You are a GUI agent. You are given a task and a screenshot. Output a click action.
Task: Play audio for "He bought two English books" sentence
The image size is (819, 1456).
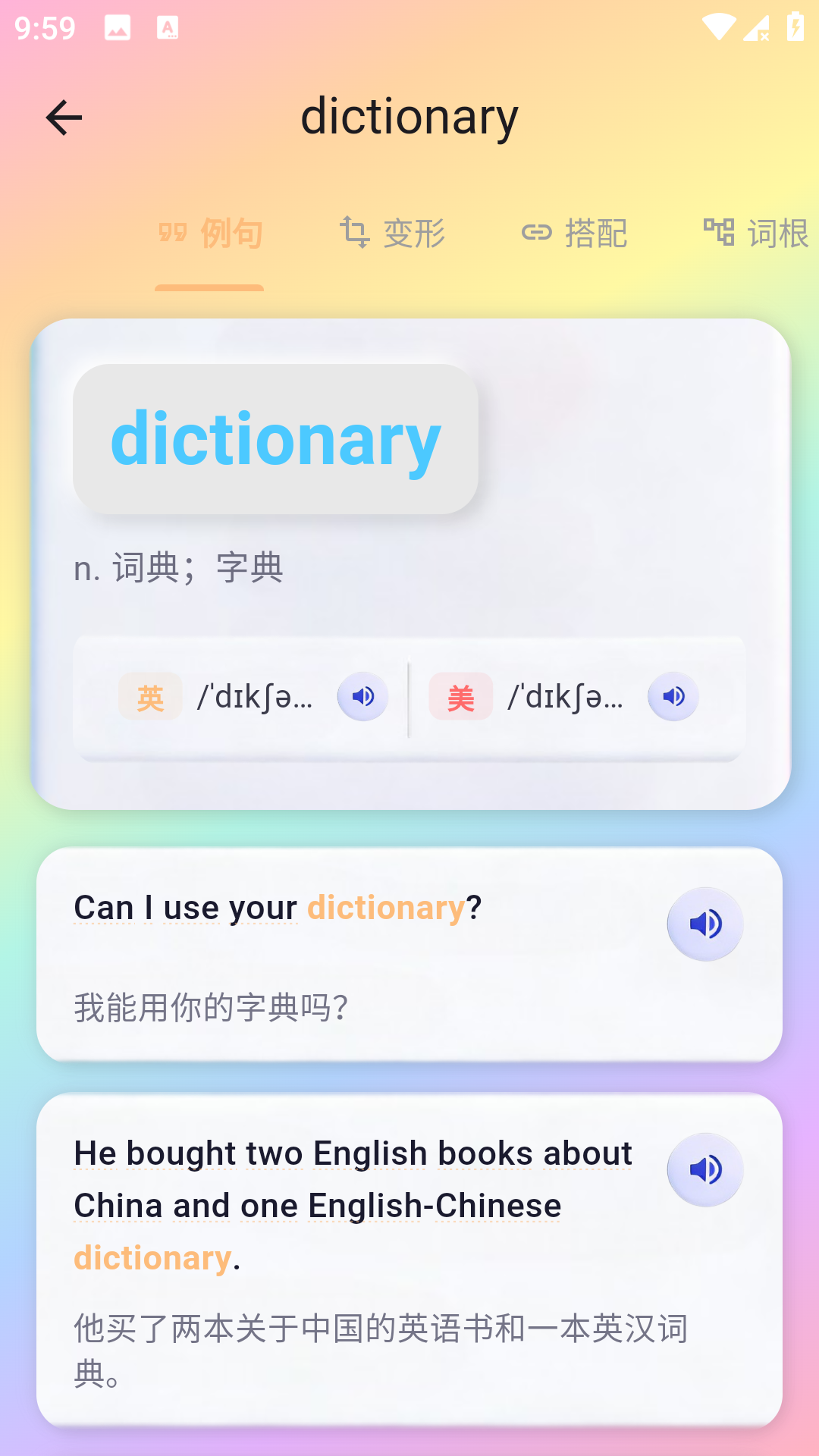click(x=704, y=1169)
